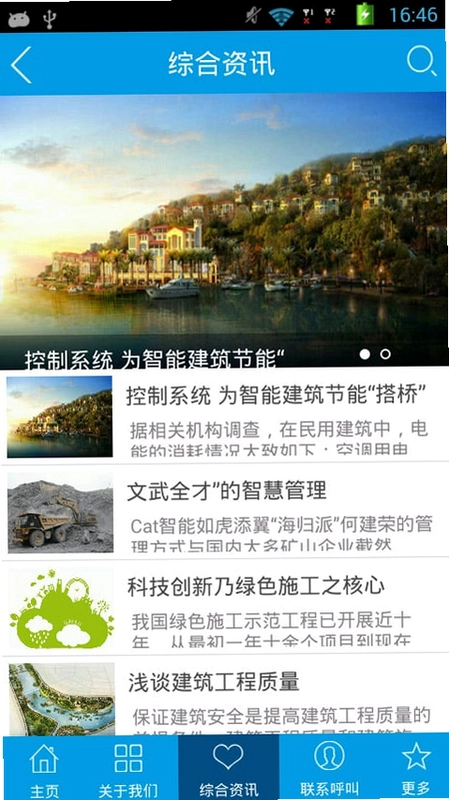This screenshot has height=800, width=449.
Task: Select the second banner page dot
Action: (386, 354)
